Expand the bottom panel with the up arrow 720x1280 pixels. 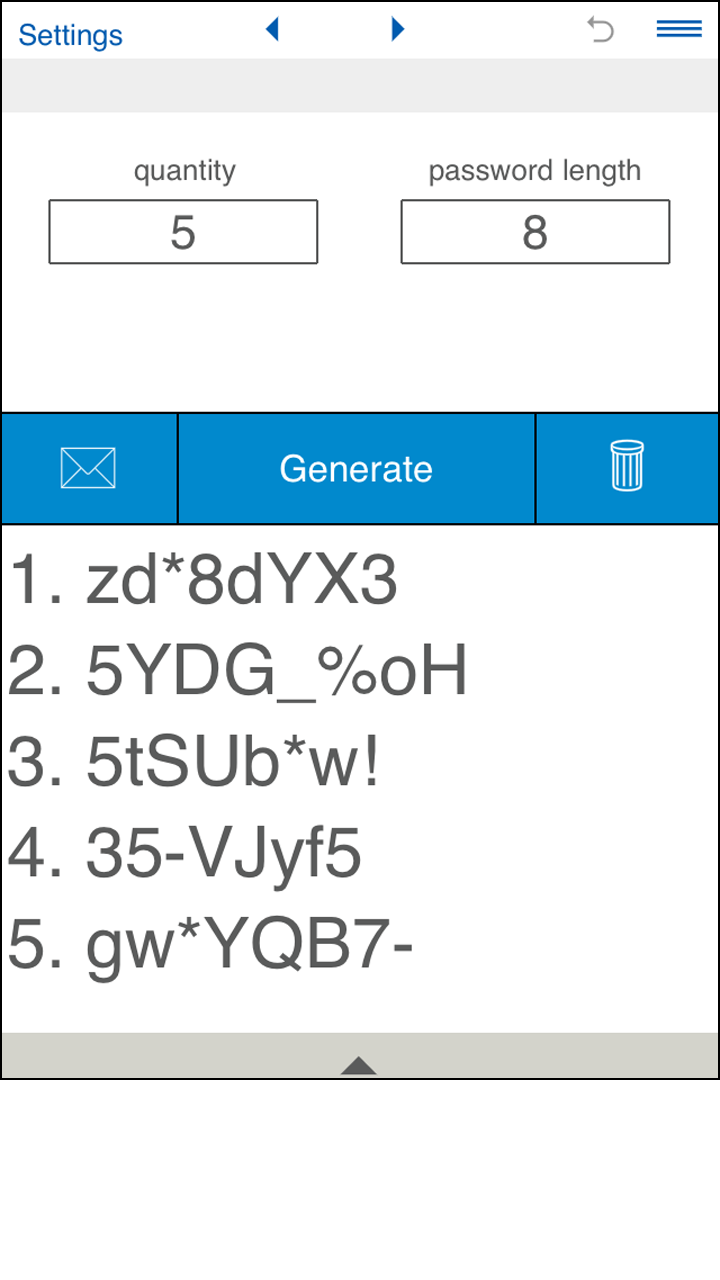[359, 1066]
